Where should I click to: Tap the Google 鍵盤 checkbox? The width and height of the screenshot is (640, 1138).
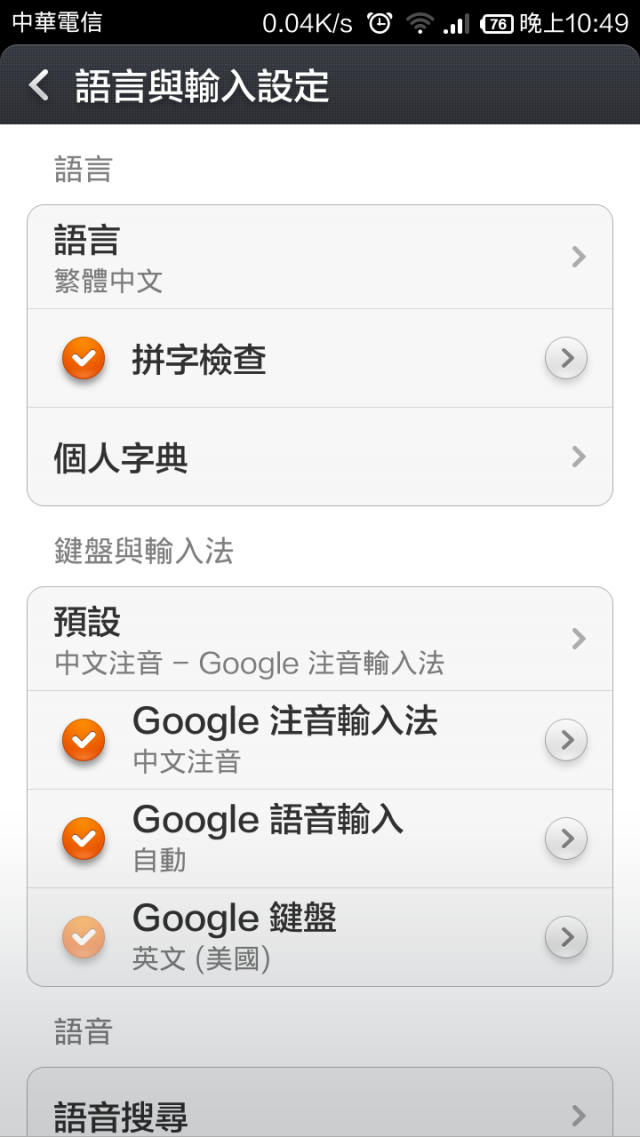click(83, 938)
